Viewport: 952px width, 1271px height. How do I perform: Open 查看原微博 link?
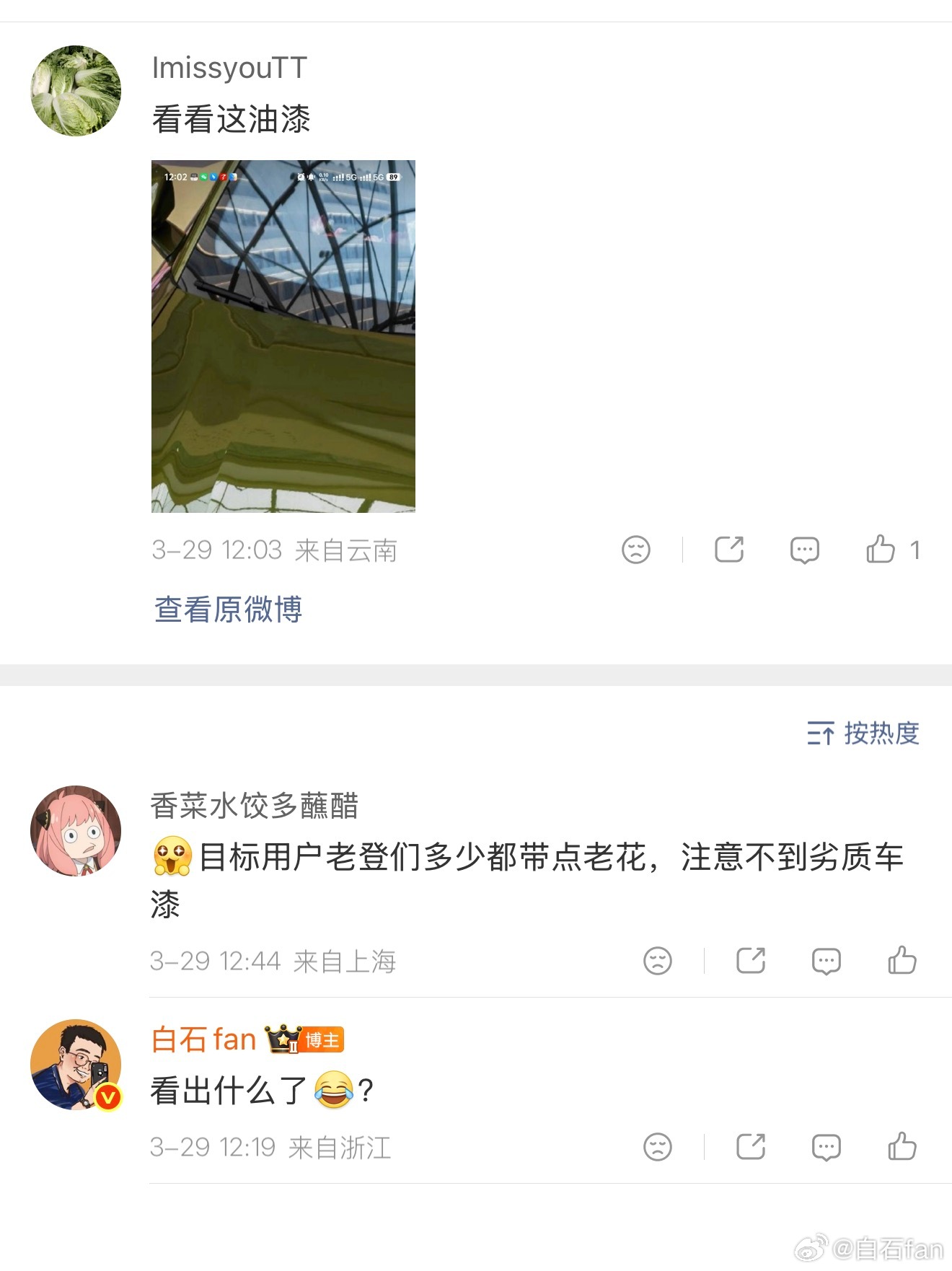[x=229, y=610]
